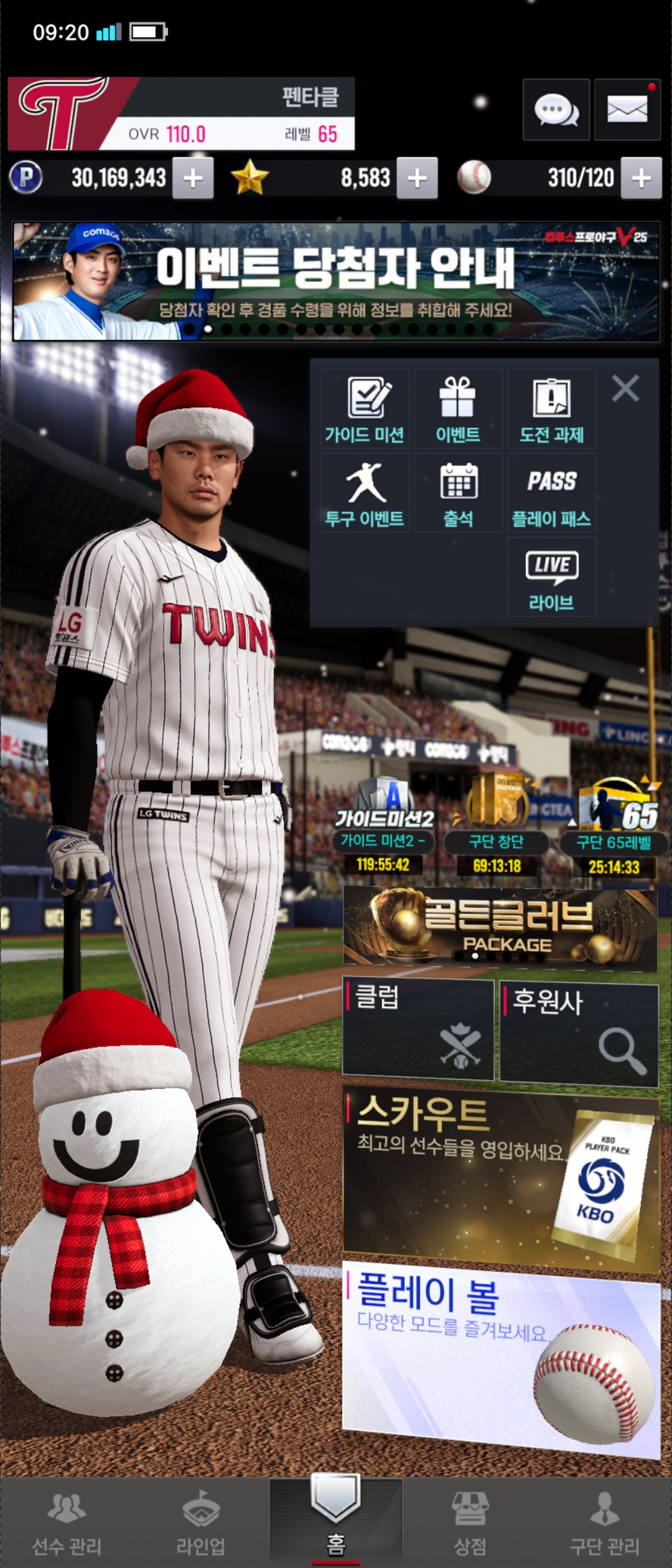Close the quick menu panel

[x=625, y=389]
